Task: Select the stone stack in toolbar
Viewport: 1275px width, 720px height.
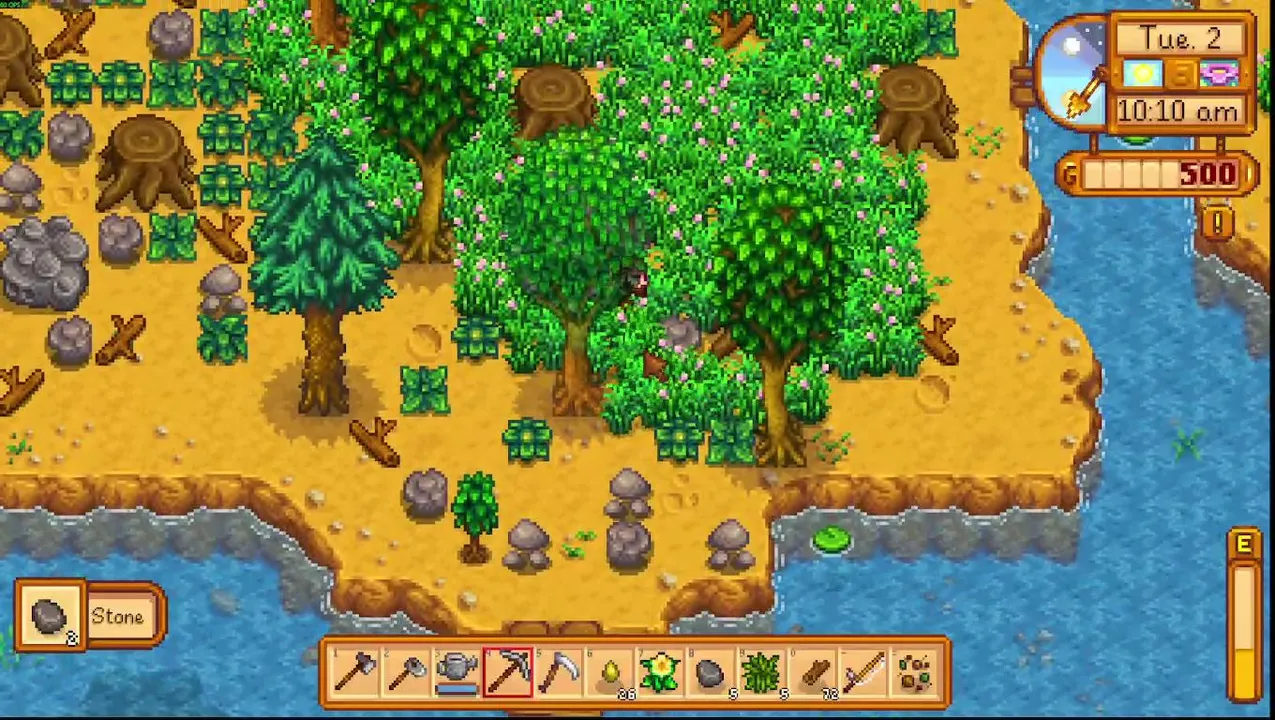Action: click(711, 672)
